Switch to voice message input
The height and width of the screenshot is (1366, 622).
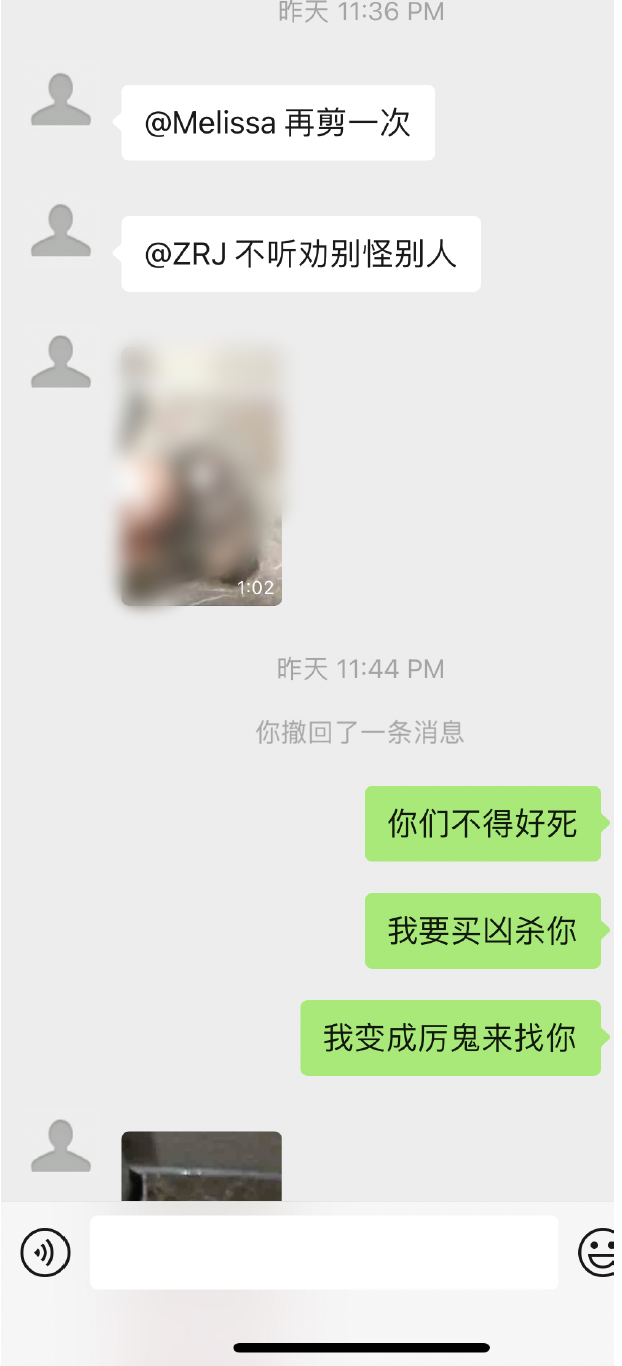46,1252
